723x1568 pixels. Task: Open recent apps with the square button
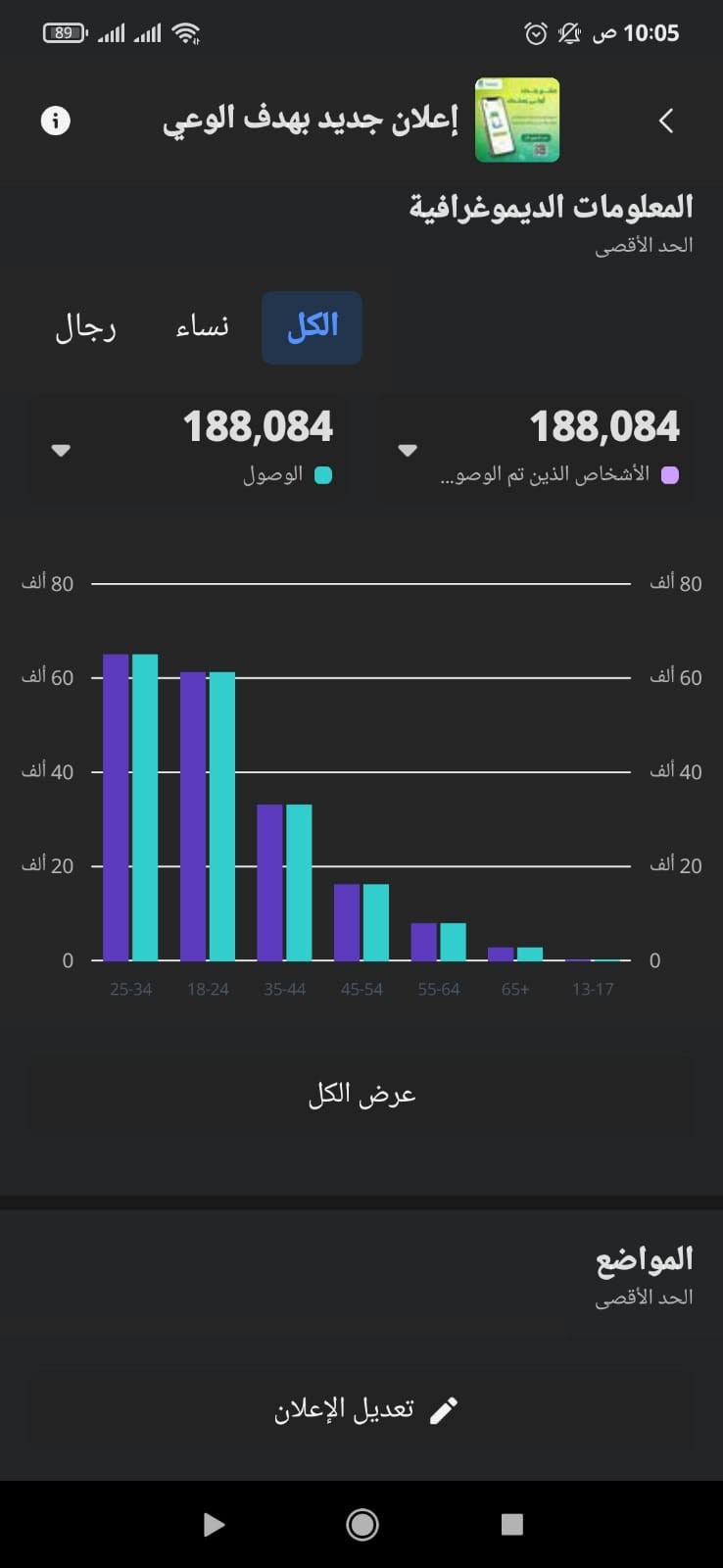tap(511, 1524)
